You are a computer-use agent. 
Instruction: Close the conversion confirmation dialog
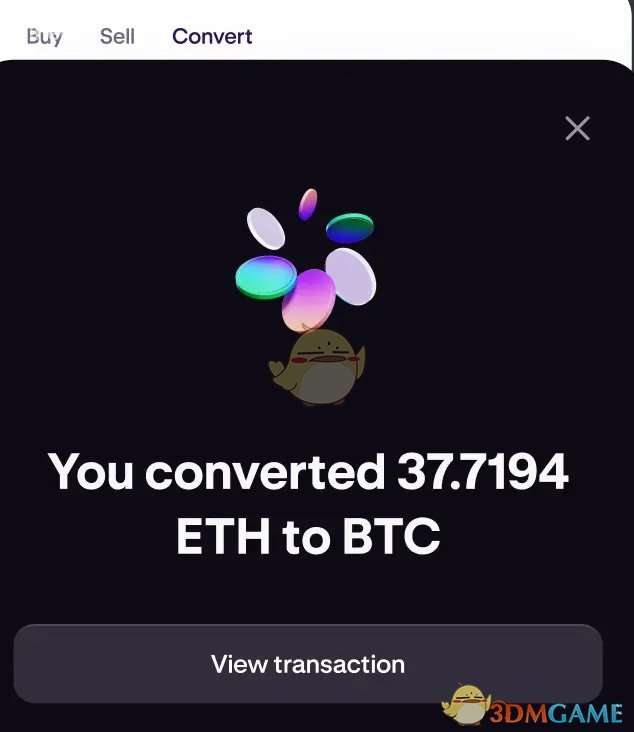[577, 128]
